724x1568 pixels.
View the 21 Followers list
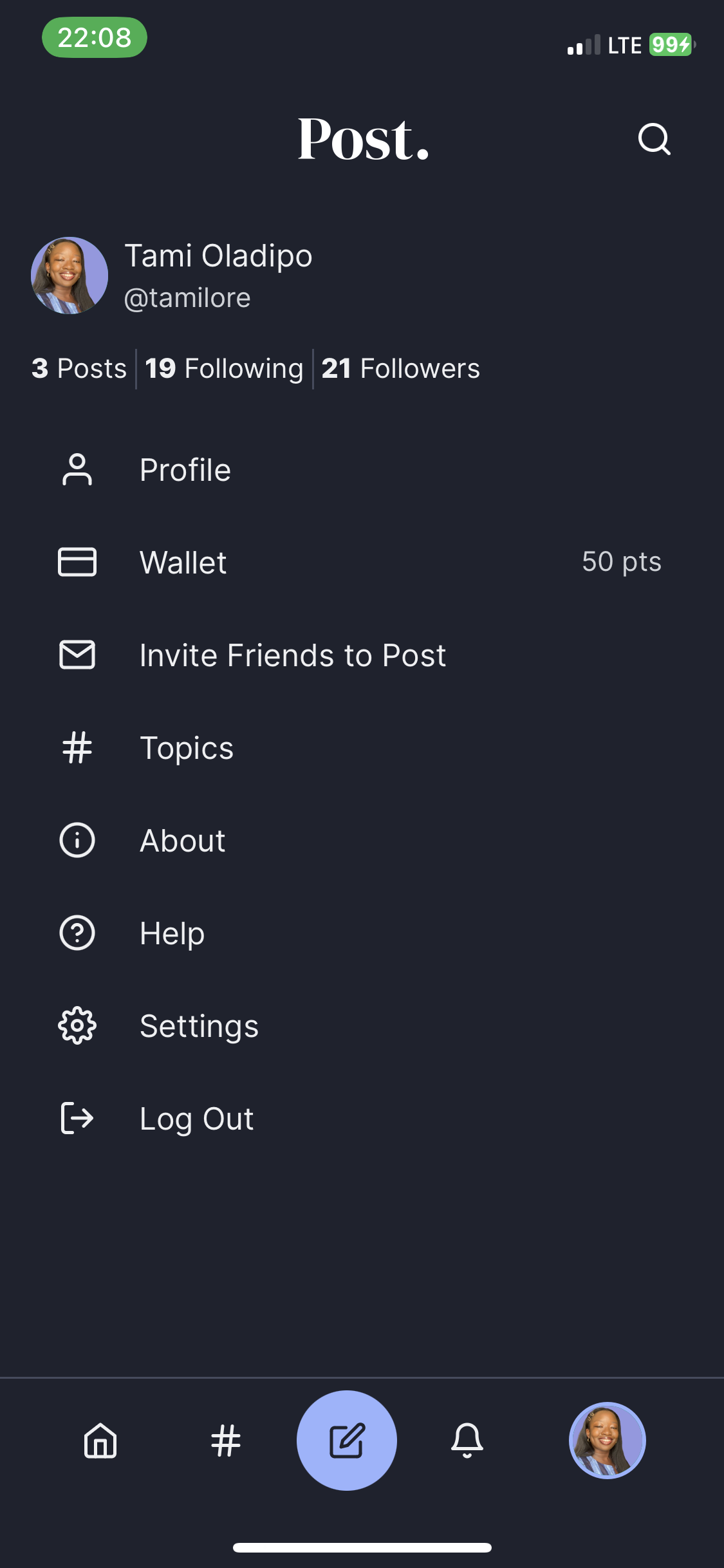400,369
